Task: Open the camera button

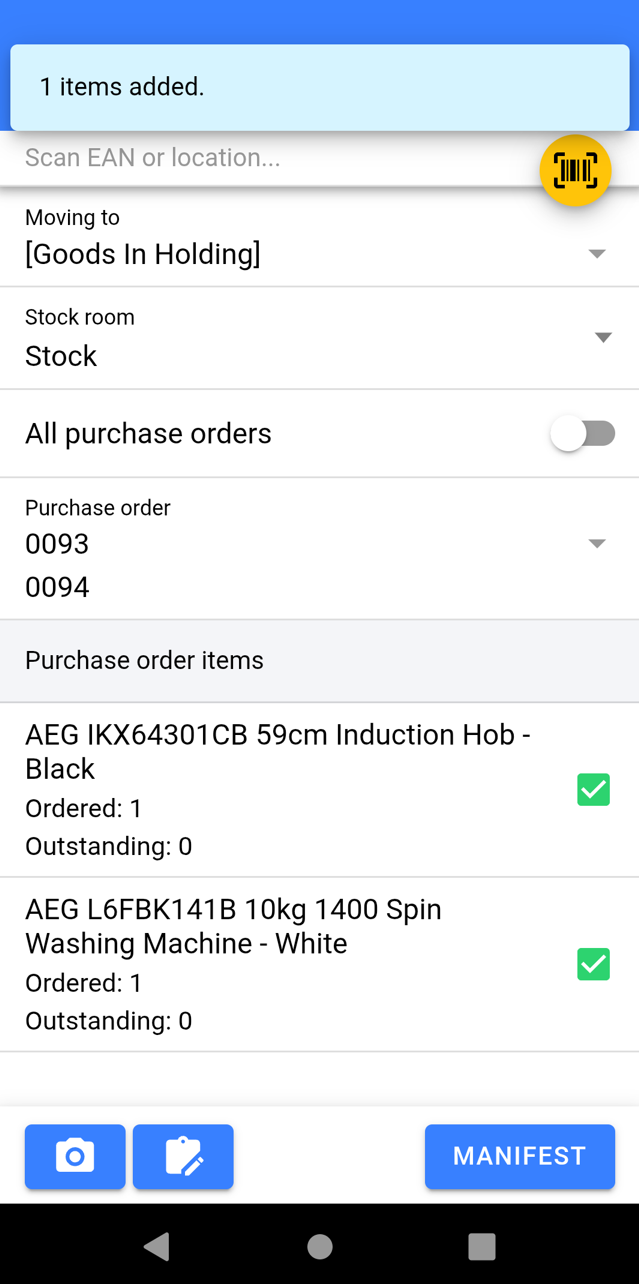Action: coord(75,1157)
